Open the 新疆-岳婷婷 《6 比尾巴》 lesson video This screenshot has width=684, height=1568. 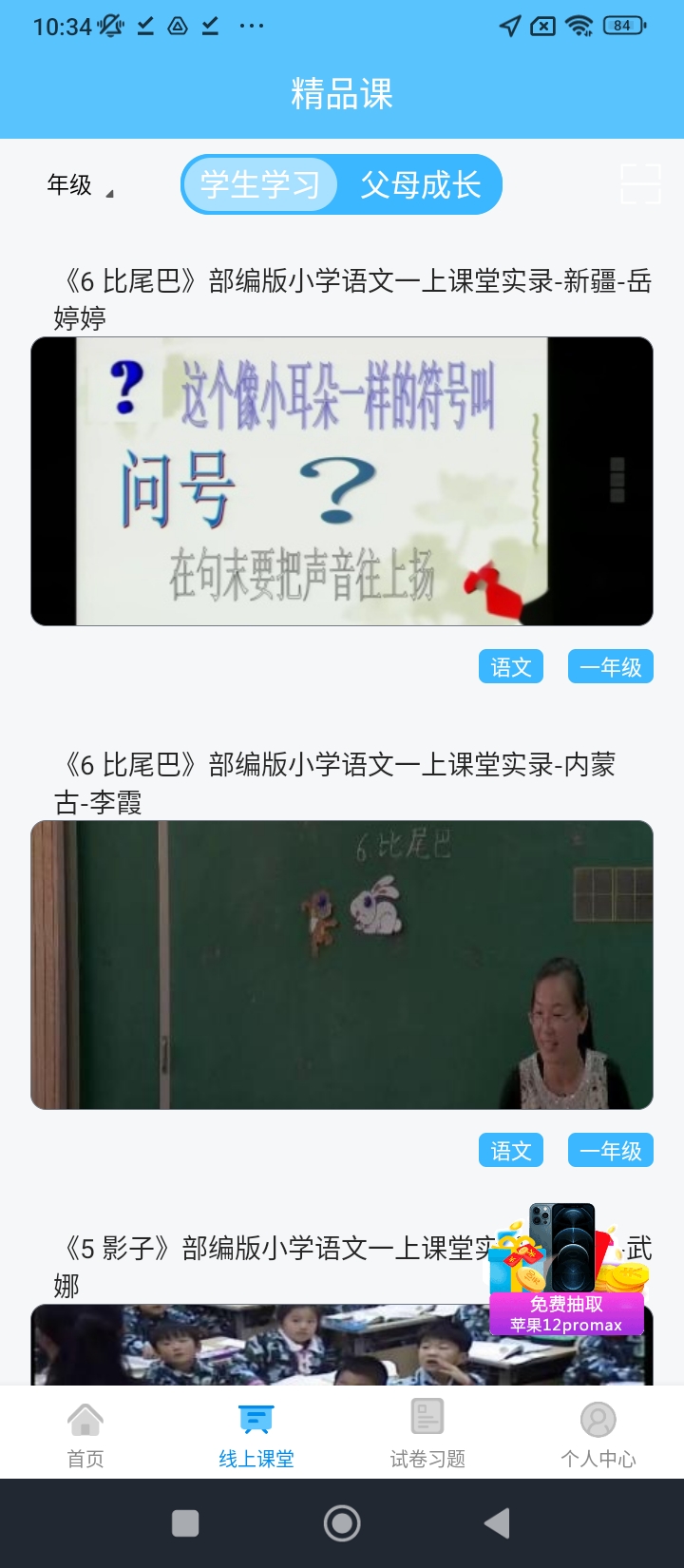342,481
